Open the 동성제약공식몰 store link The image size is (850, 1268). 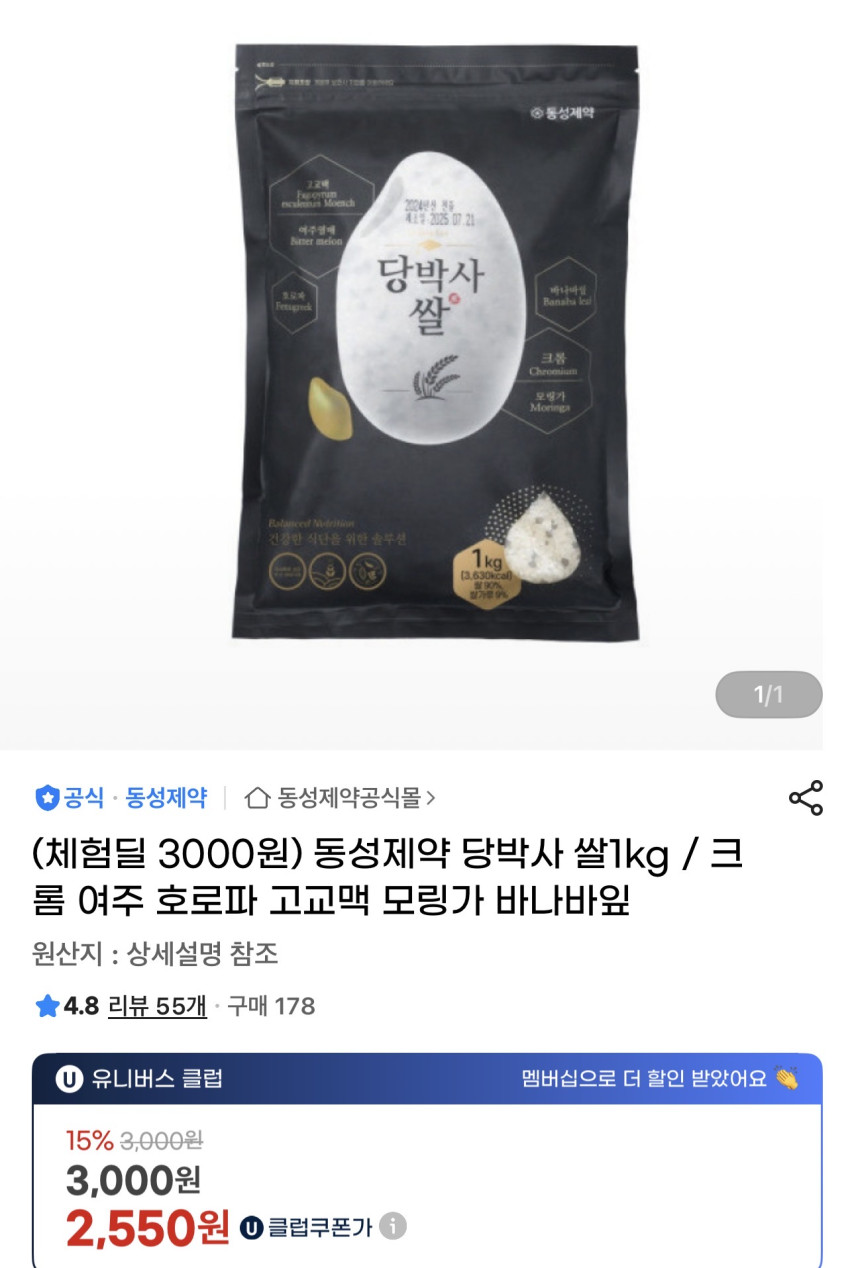click(340, 798)
